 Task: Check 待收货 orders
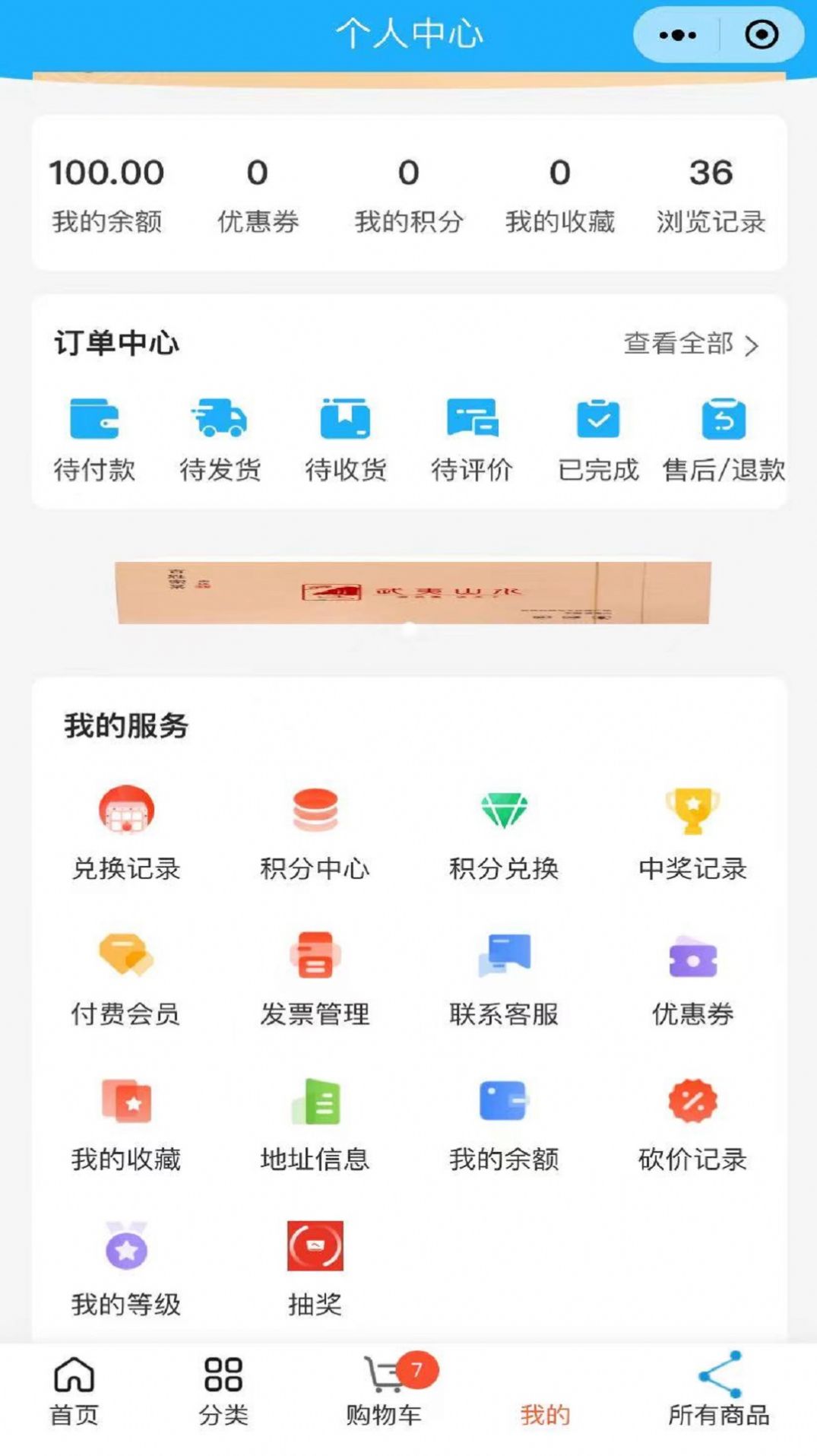(x=345, y=439)
